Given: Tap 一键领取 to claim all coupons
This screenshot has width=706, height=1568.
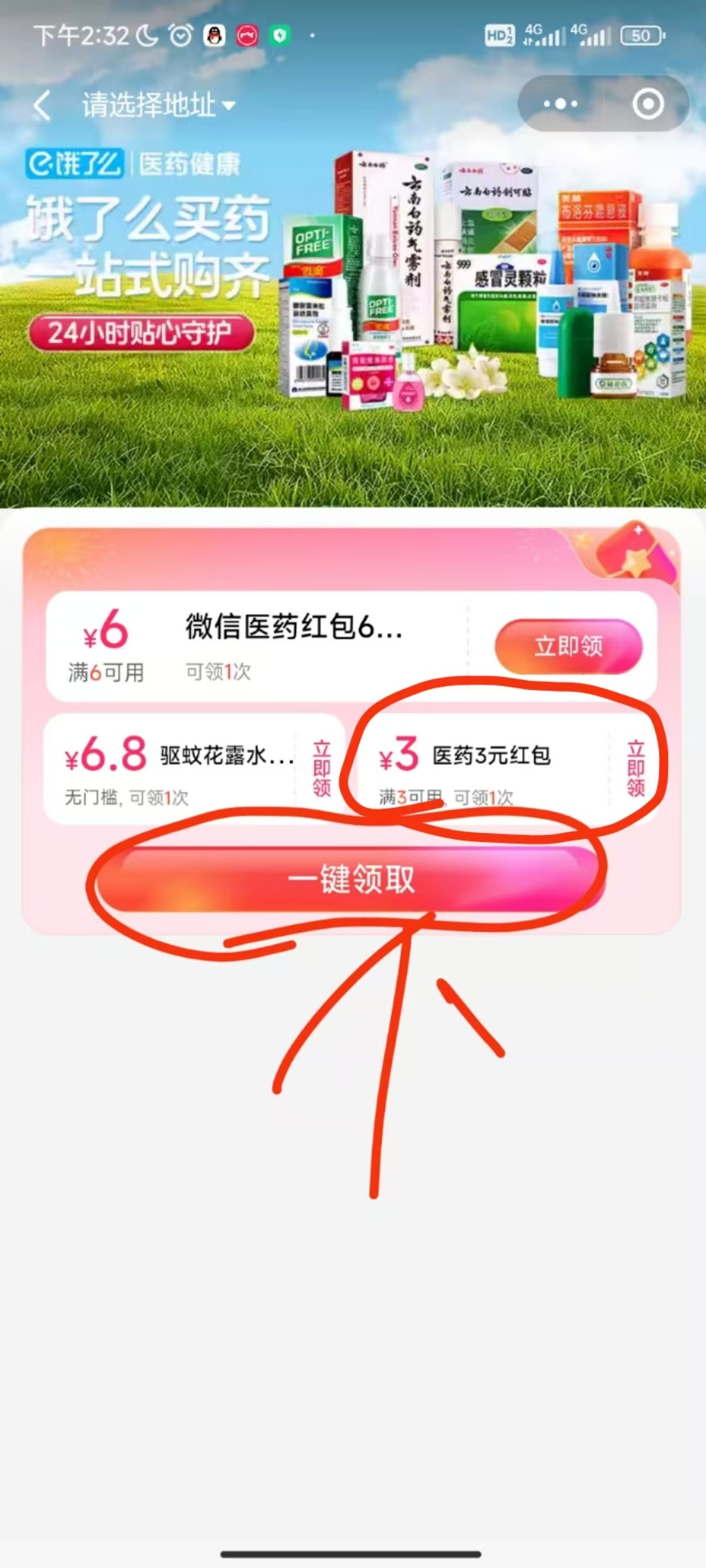Looking at the screenshot, I should tap(352, 879).
